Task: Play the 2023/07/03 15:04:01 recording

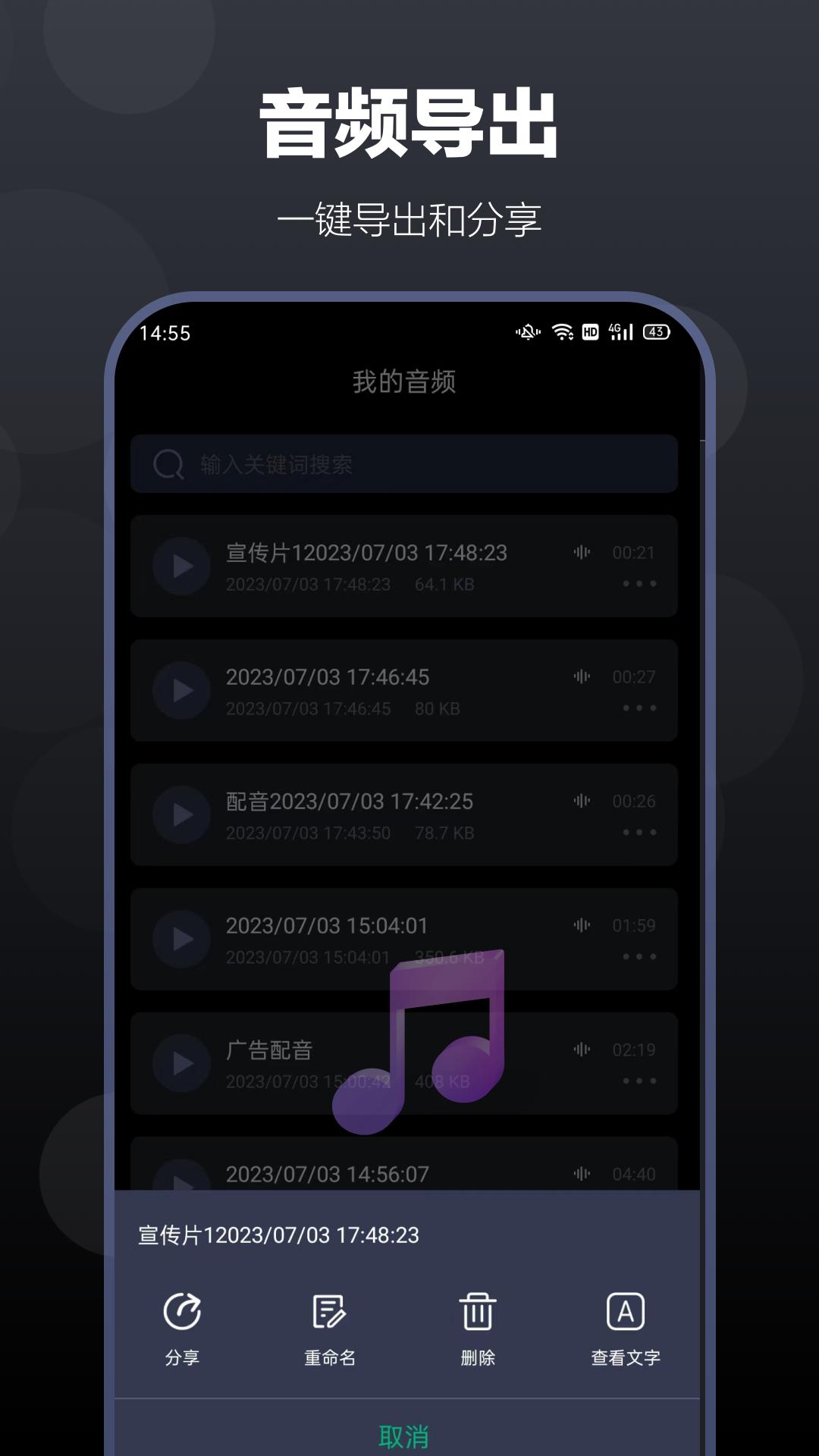Action: [x=181, y=938]
